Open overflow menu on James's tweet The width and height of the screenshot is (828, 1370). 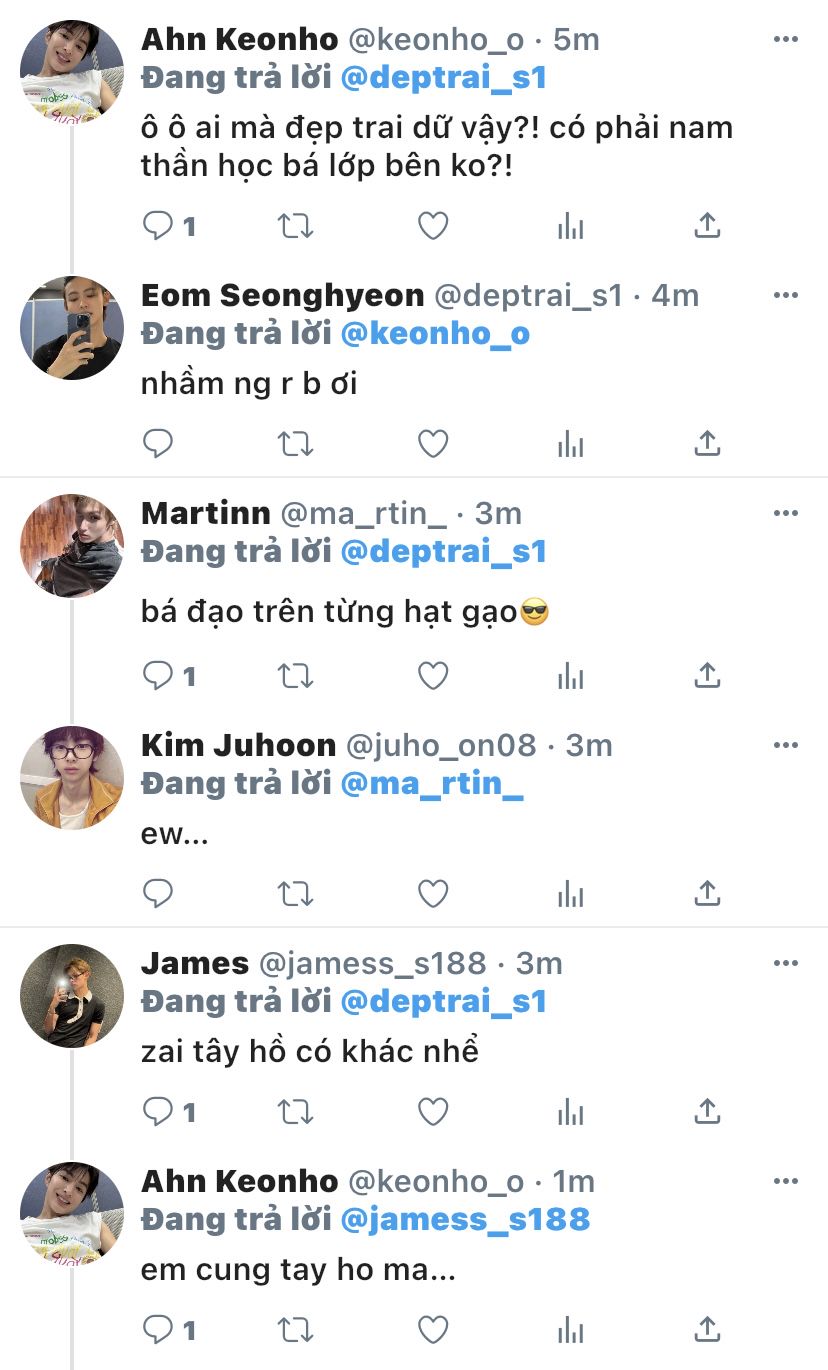point(786,963)
